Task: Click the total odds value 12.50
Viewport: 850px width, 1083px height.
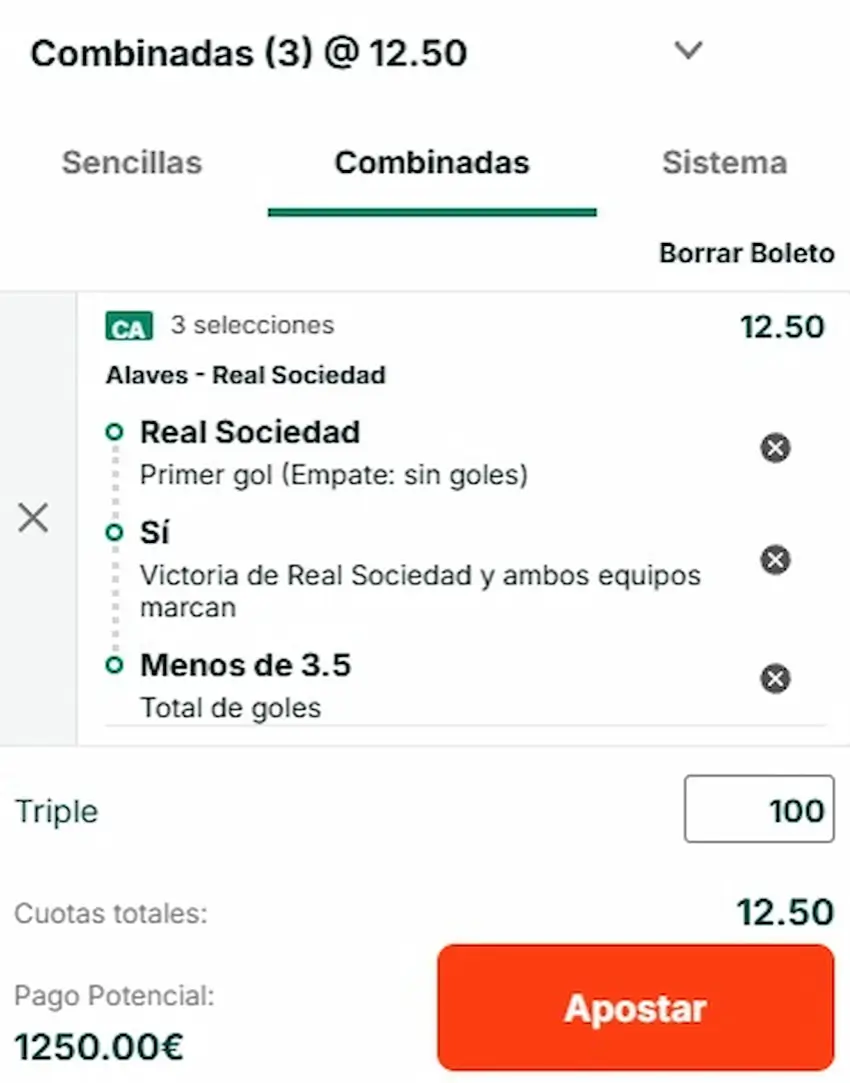Action: [x=784, y=911]
